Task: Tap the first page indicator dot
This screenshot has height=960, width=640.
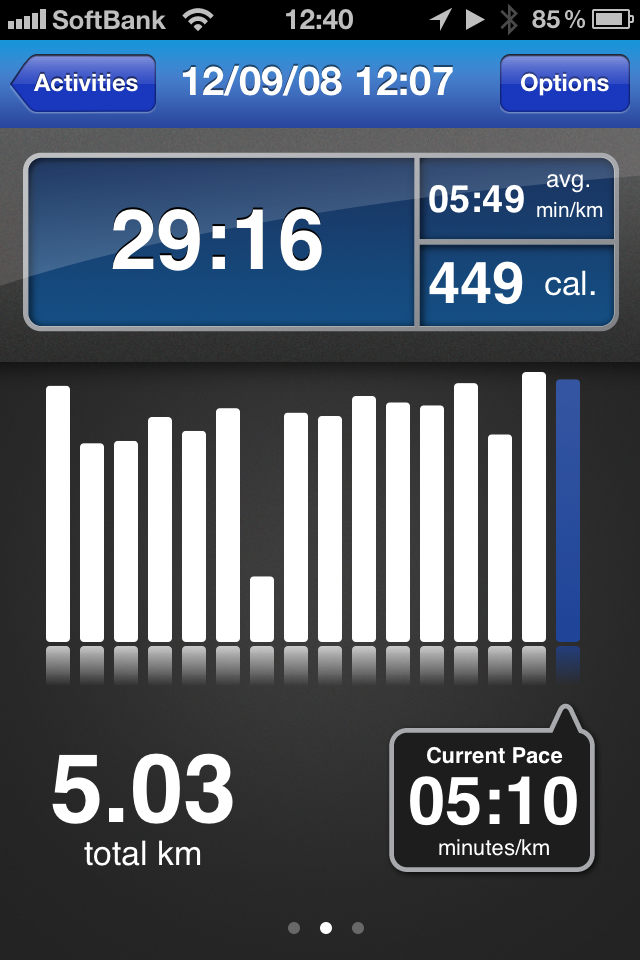Action: click(x=294, y=928)
